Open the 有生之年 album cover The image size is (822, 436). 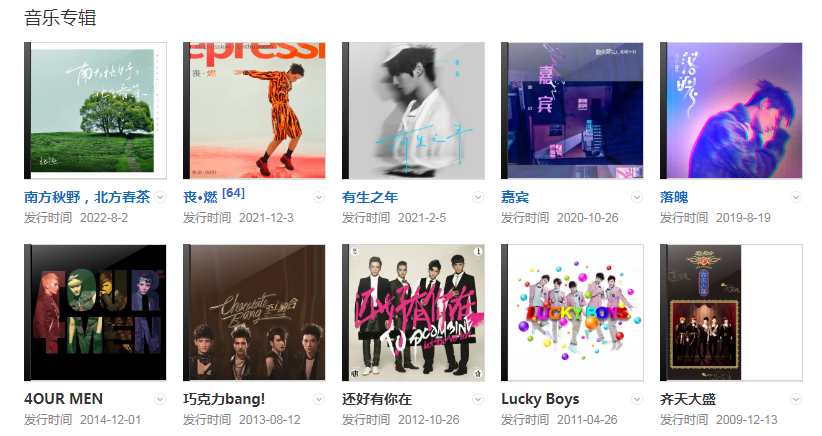coord(413,110)
